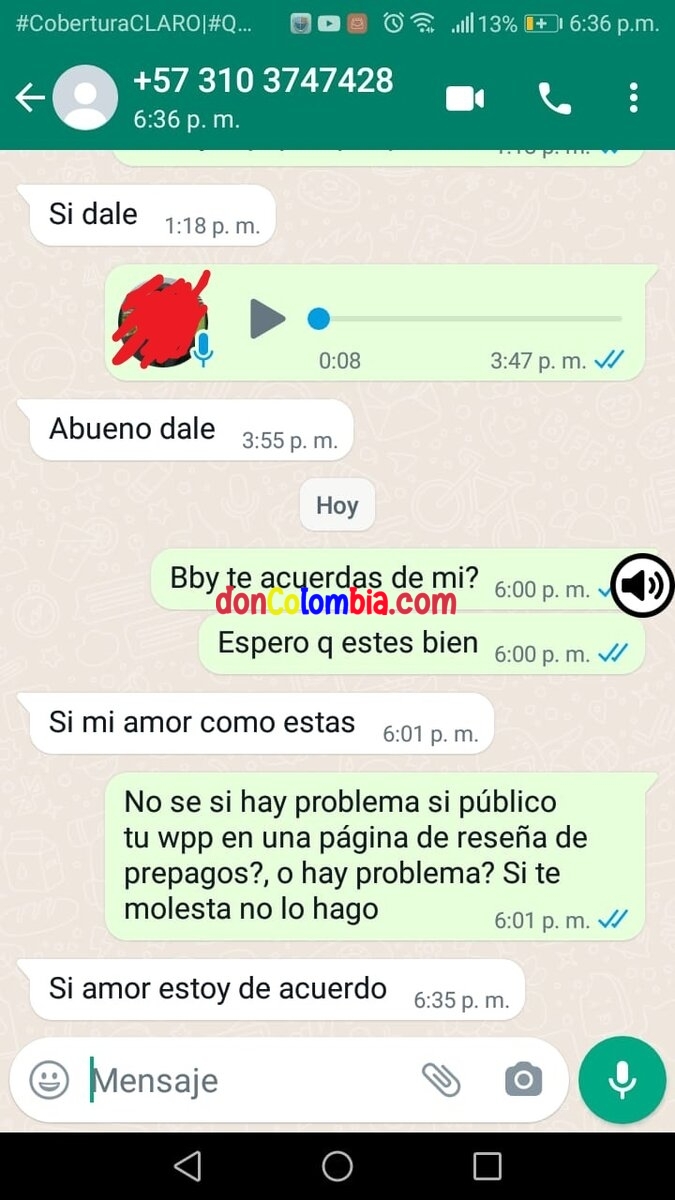
Task: Open the emoji picker
Action: tap(49, 1080)
